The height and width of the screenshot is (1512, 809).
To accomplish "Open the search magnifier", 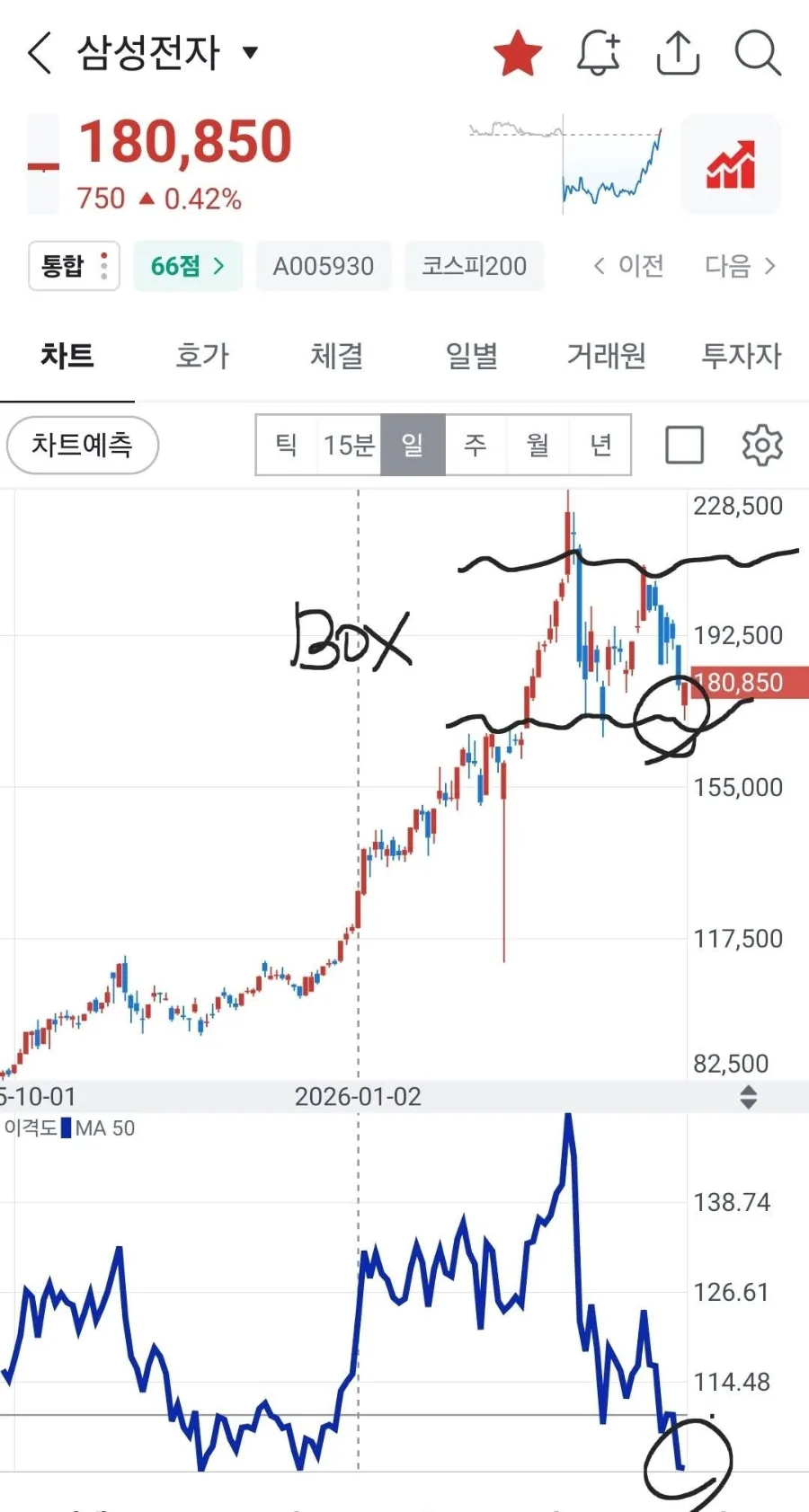I will point(758,53).
